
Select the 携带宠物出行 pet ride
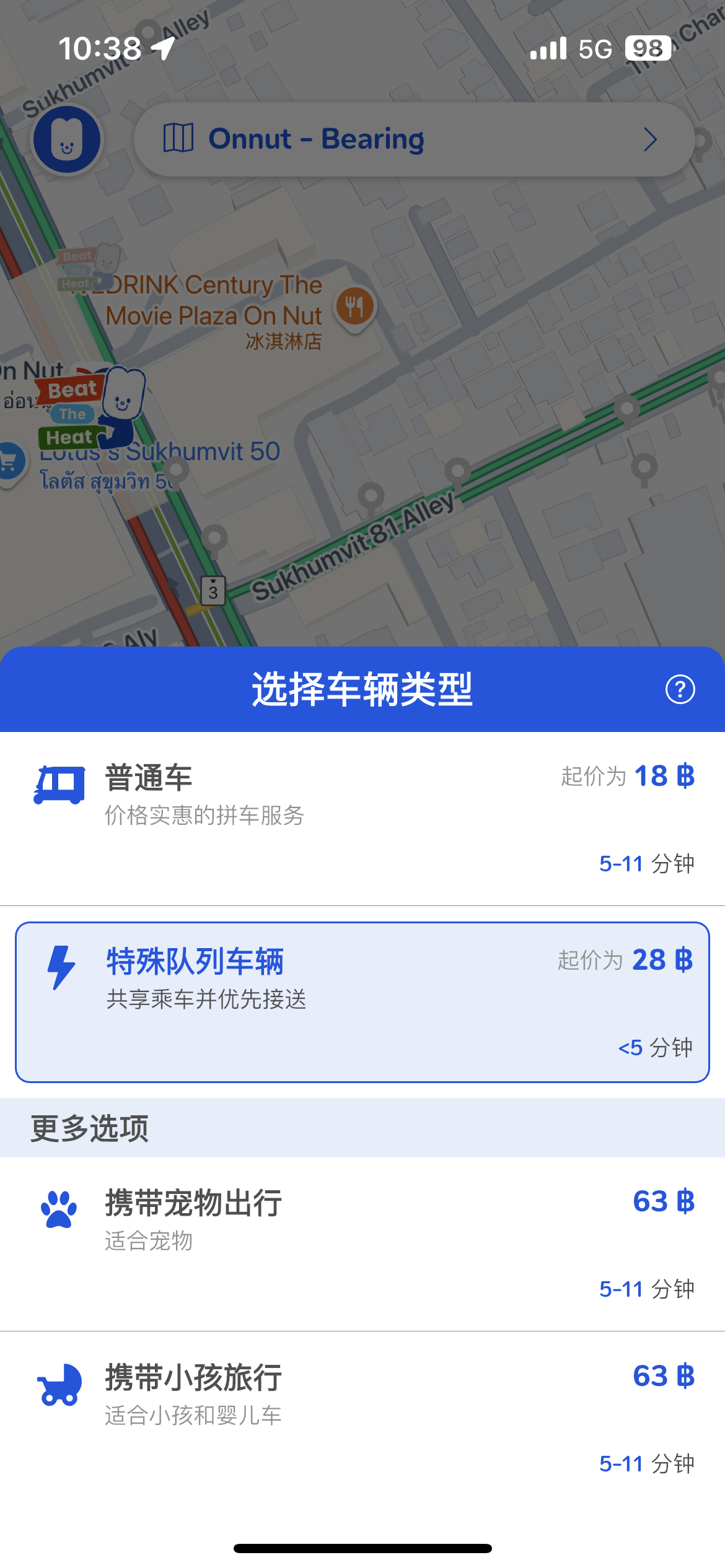click(x=362, y=1243)
